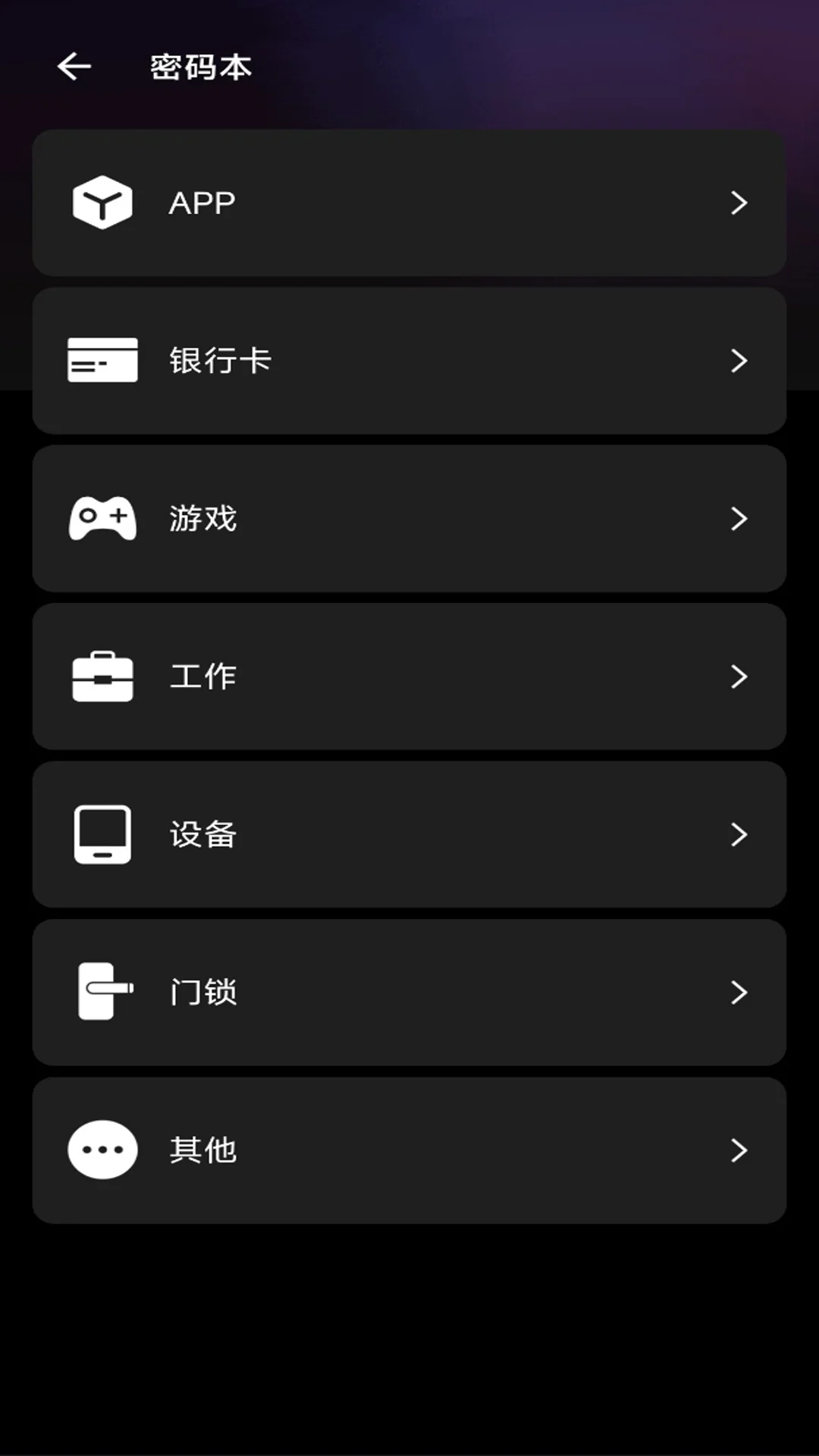Viewport: 819px width, 1456px height.
Task: Open the 其他 category row
Action: click(x=409, y=1151)
